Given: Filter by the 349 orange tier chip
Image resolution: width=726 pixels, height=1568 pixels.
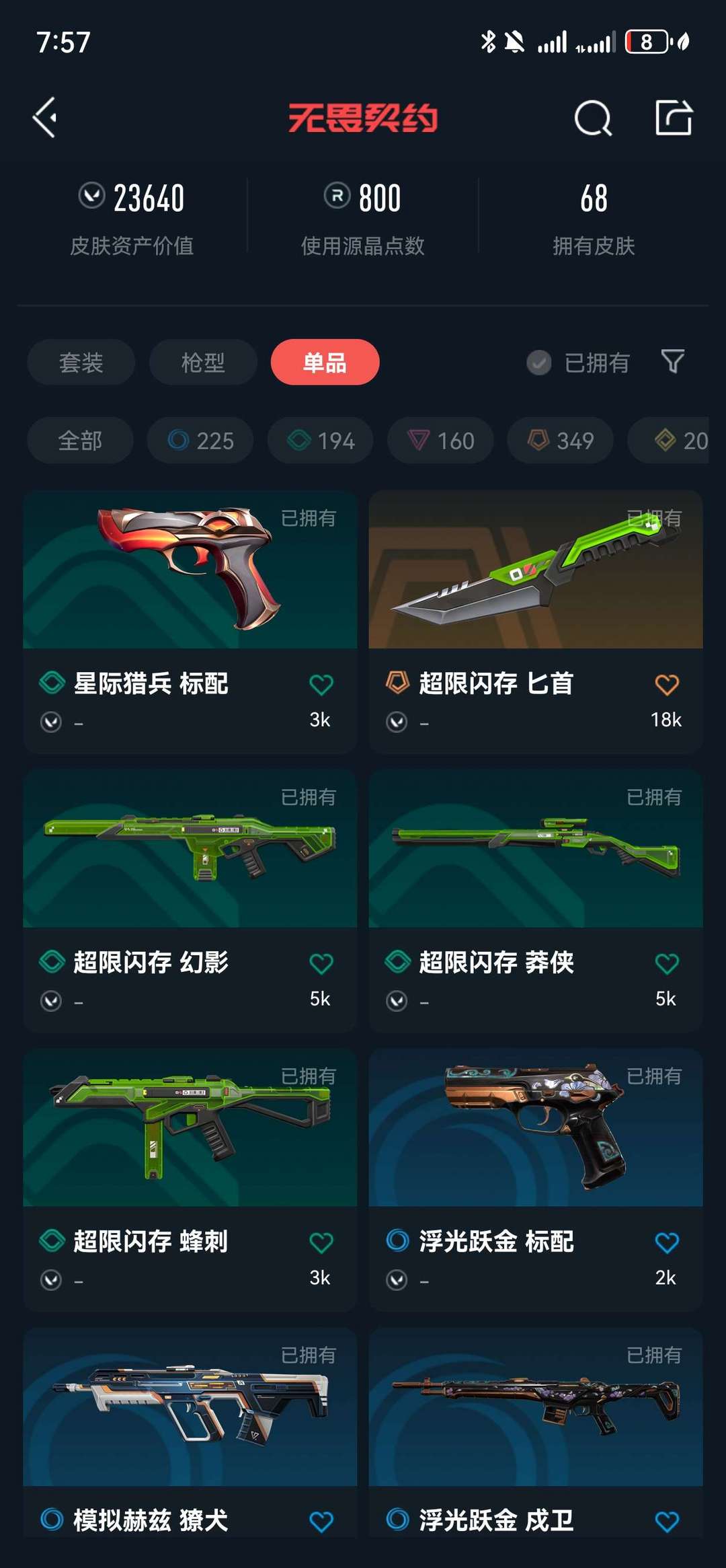Looking at the screenshot, I should 560,441.
